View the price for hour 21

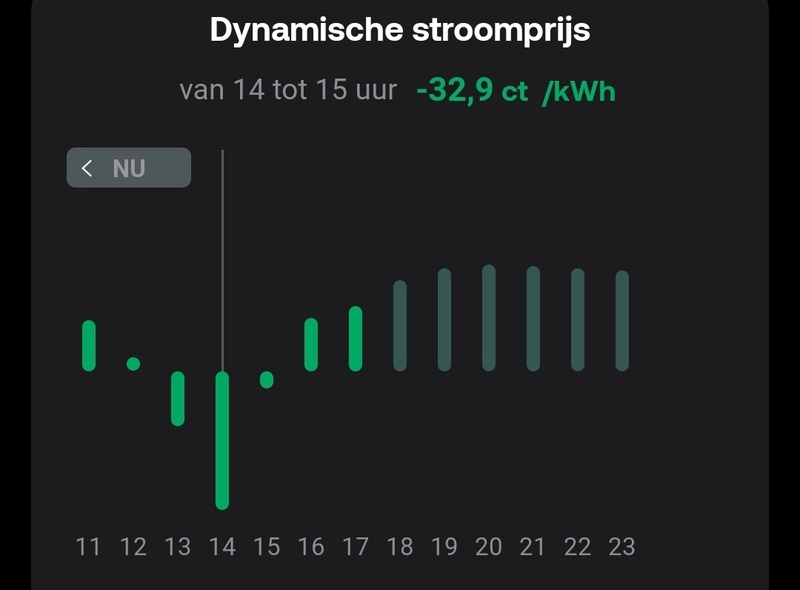533,319
